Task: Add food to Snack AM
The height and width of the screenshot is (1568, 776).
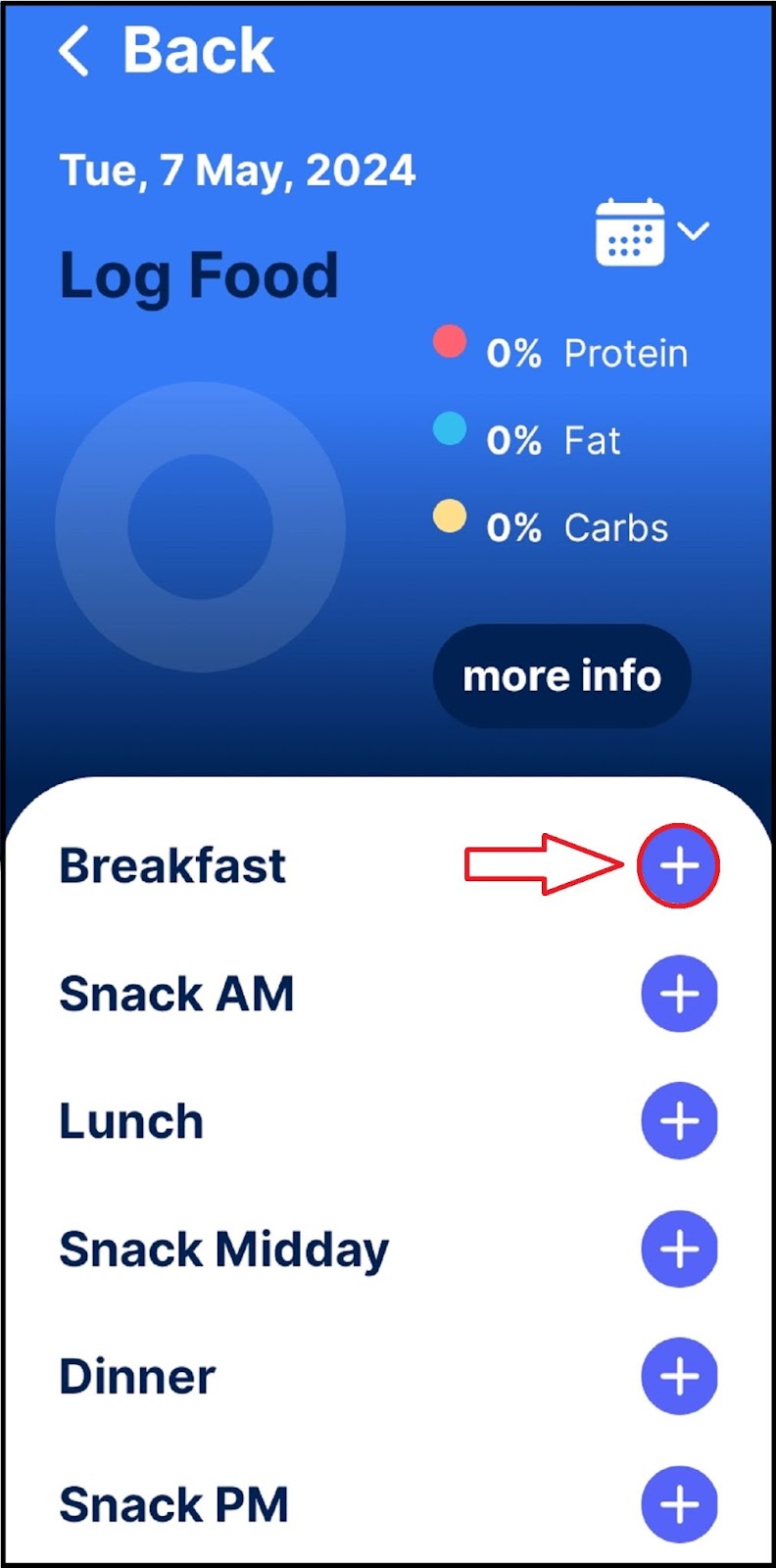Action: click(x=679, y=994)
